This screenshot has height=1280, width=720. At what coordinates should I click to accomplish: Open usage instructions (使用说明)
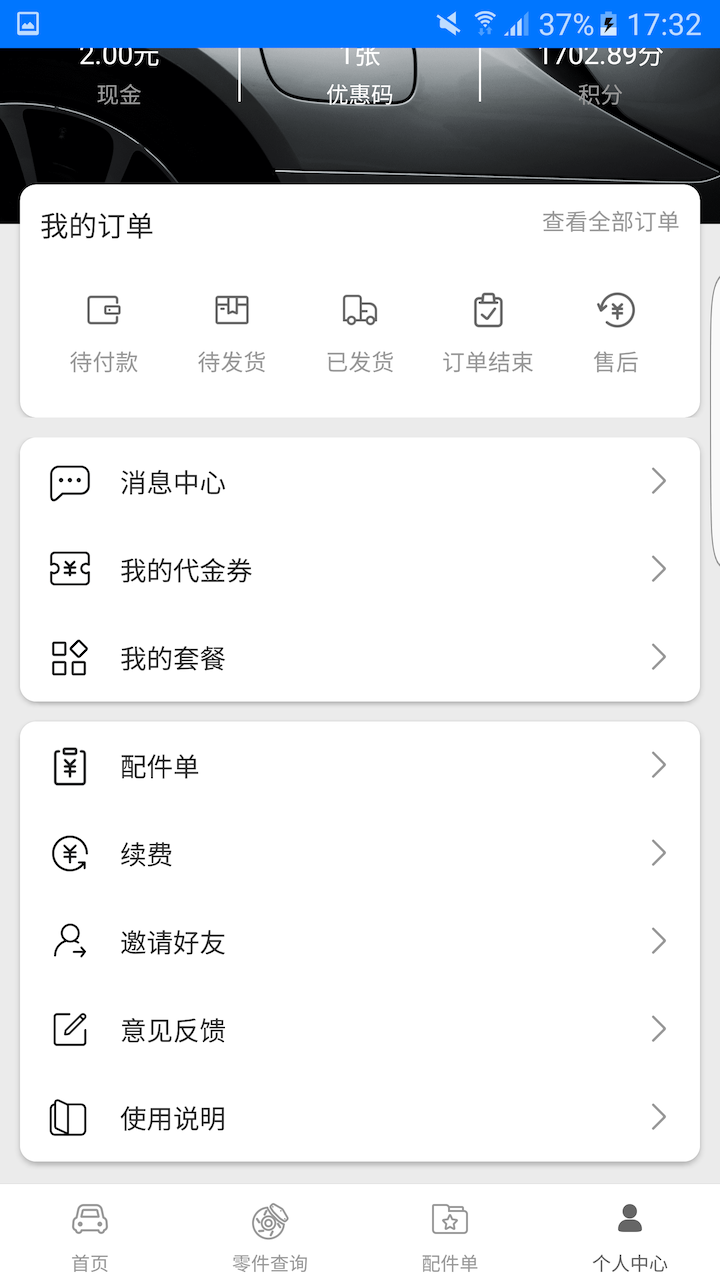click(x=360, y=1118)
